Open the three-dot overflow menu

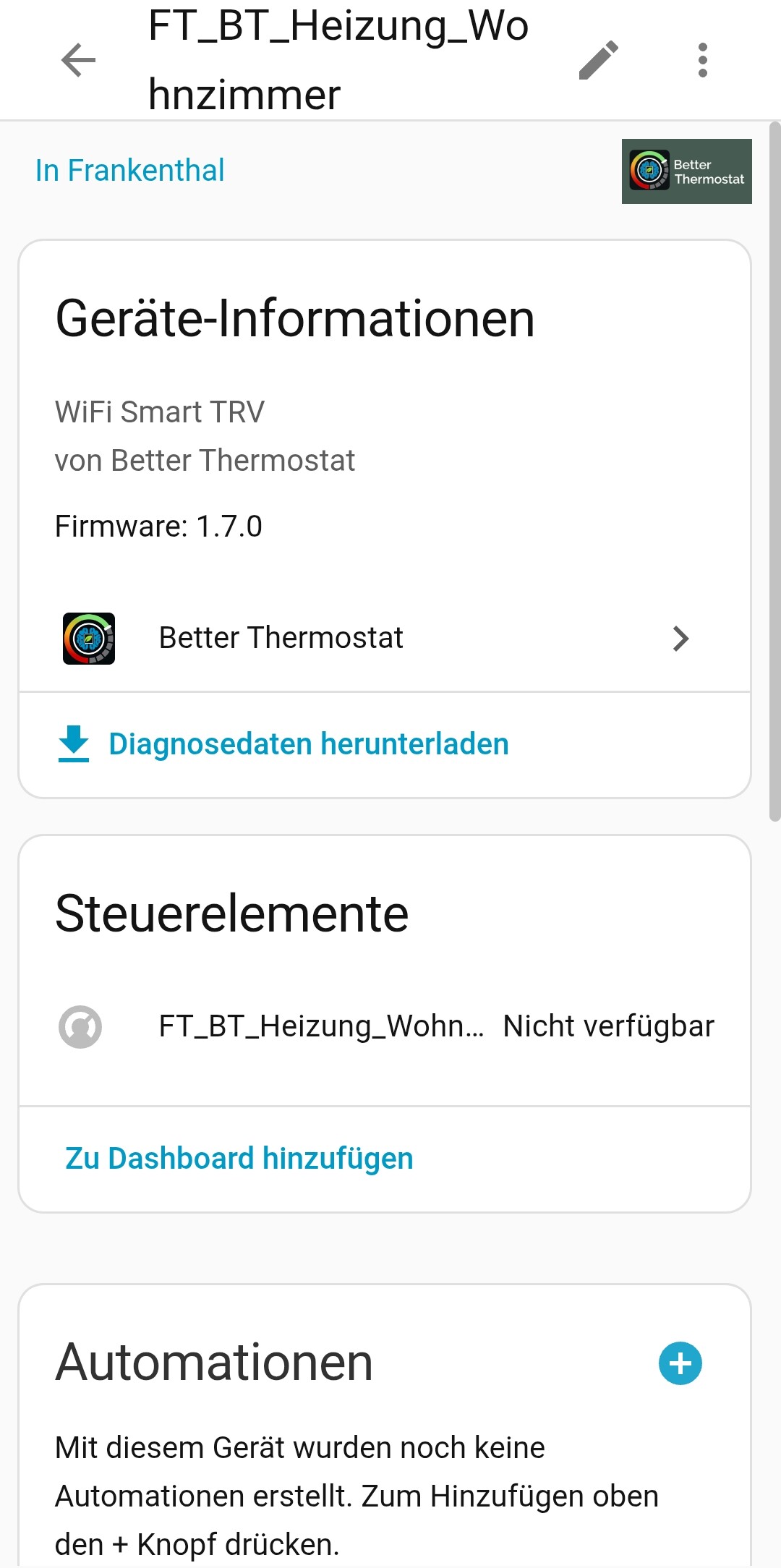[702, 60]
